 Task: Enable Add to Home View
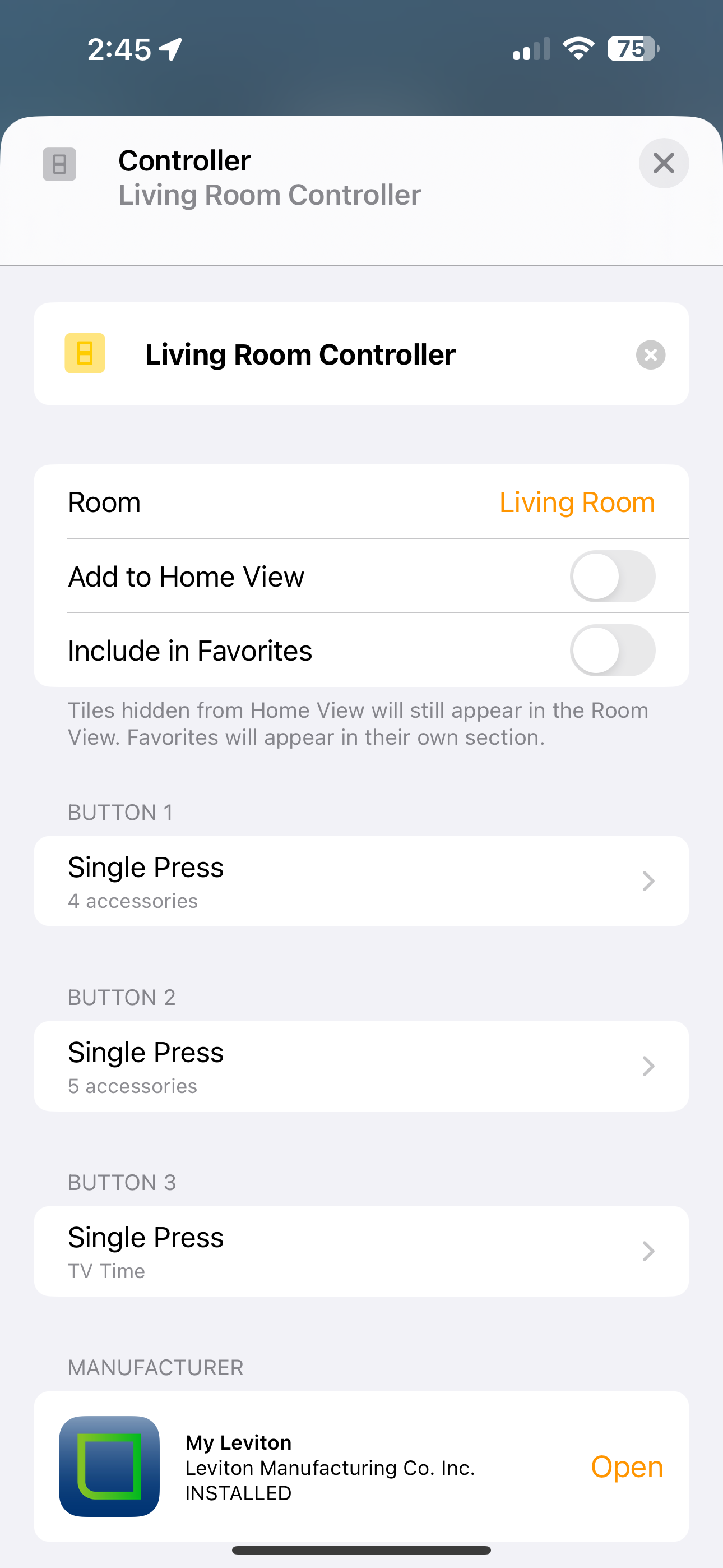coord(612,576)
